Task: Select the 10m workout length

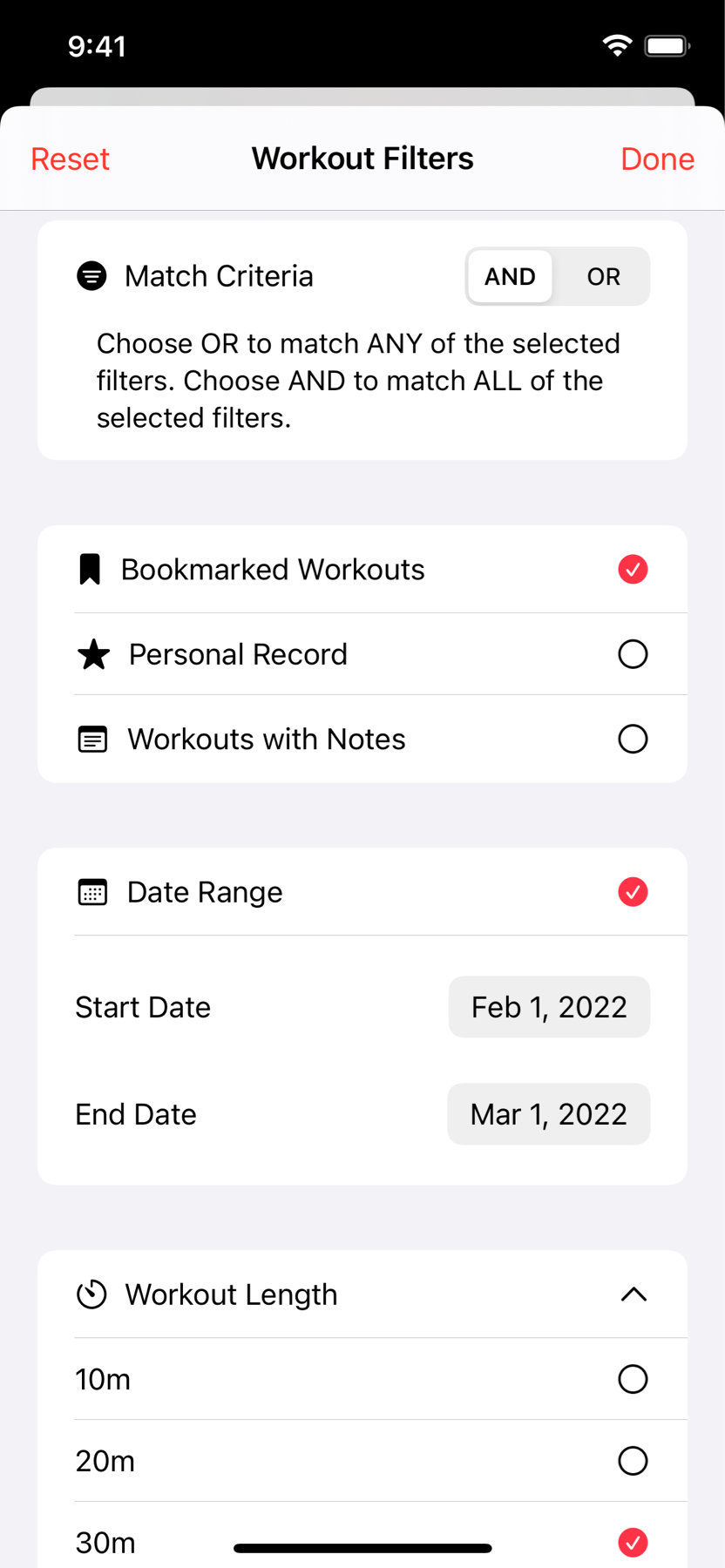Action: [x=633, y=1379]
